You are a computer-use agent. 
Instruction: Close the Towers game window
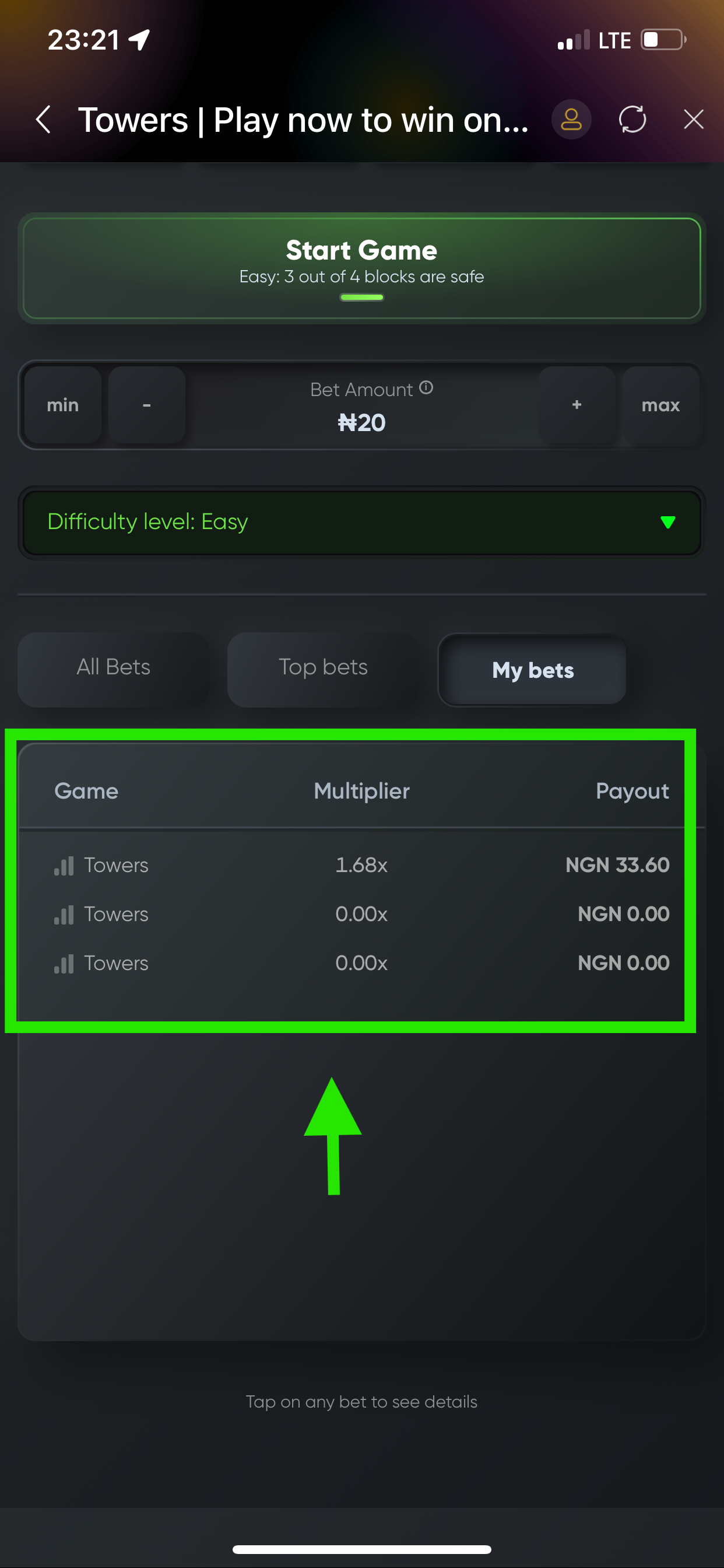[693, 120]
